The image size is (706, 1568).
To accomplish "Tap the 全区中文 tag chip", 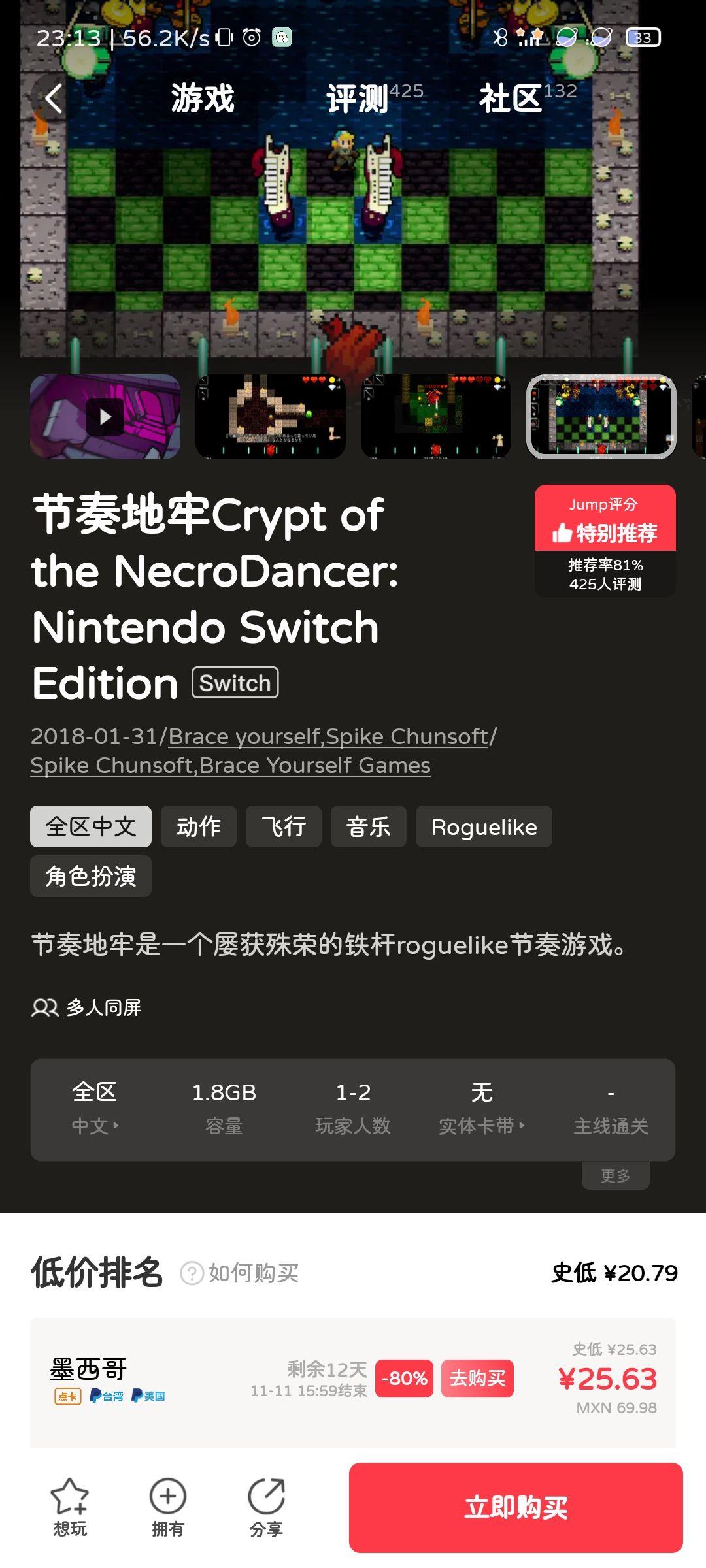I will click(x=91, y=826).
